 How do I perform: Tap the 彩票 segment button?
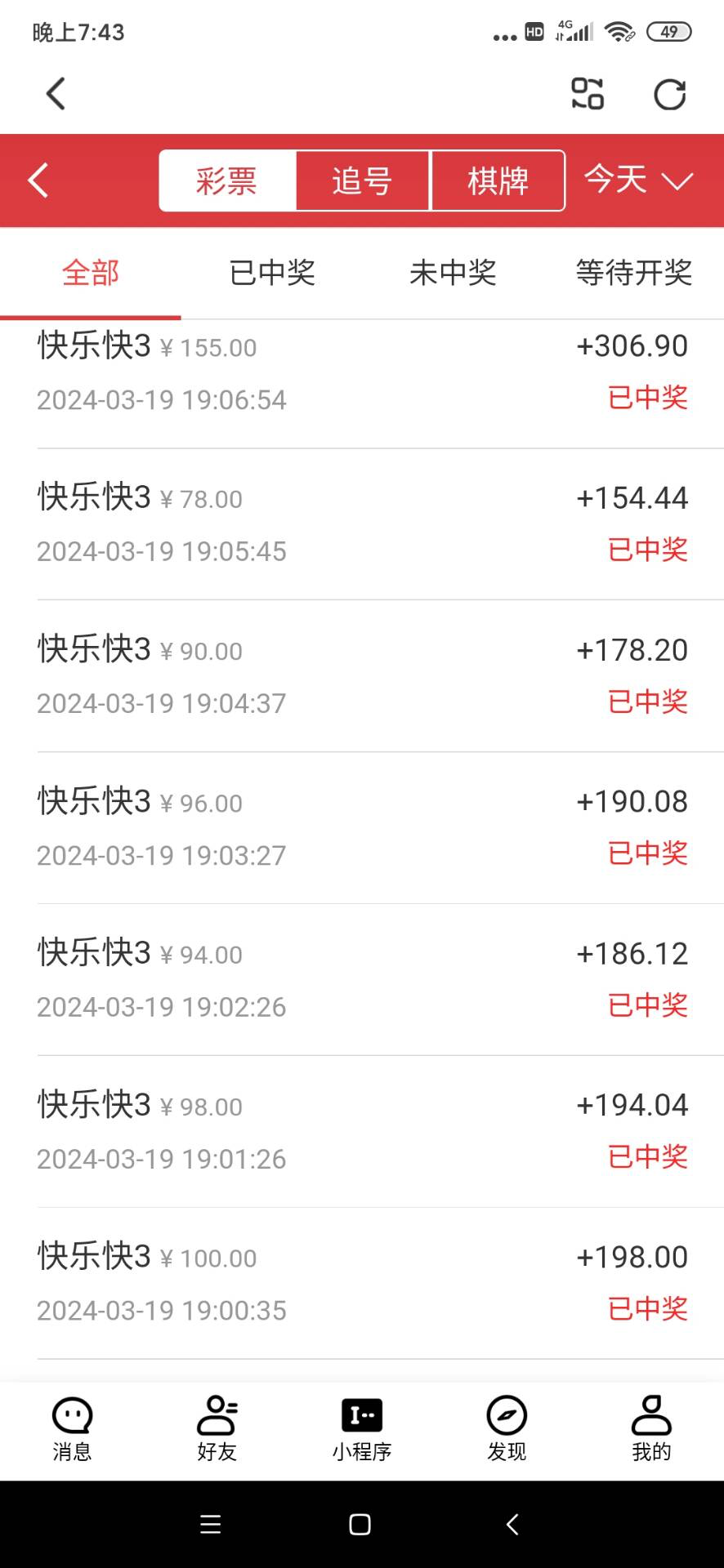(226, 180)
